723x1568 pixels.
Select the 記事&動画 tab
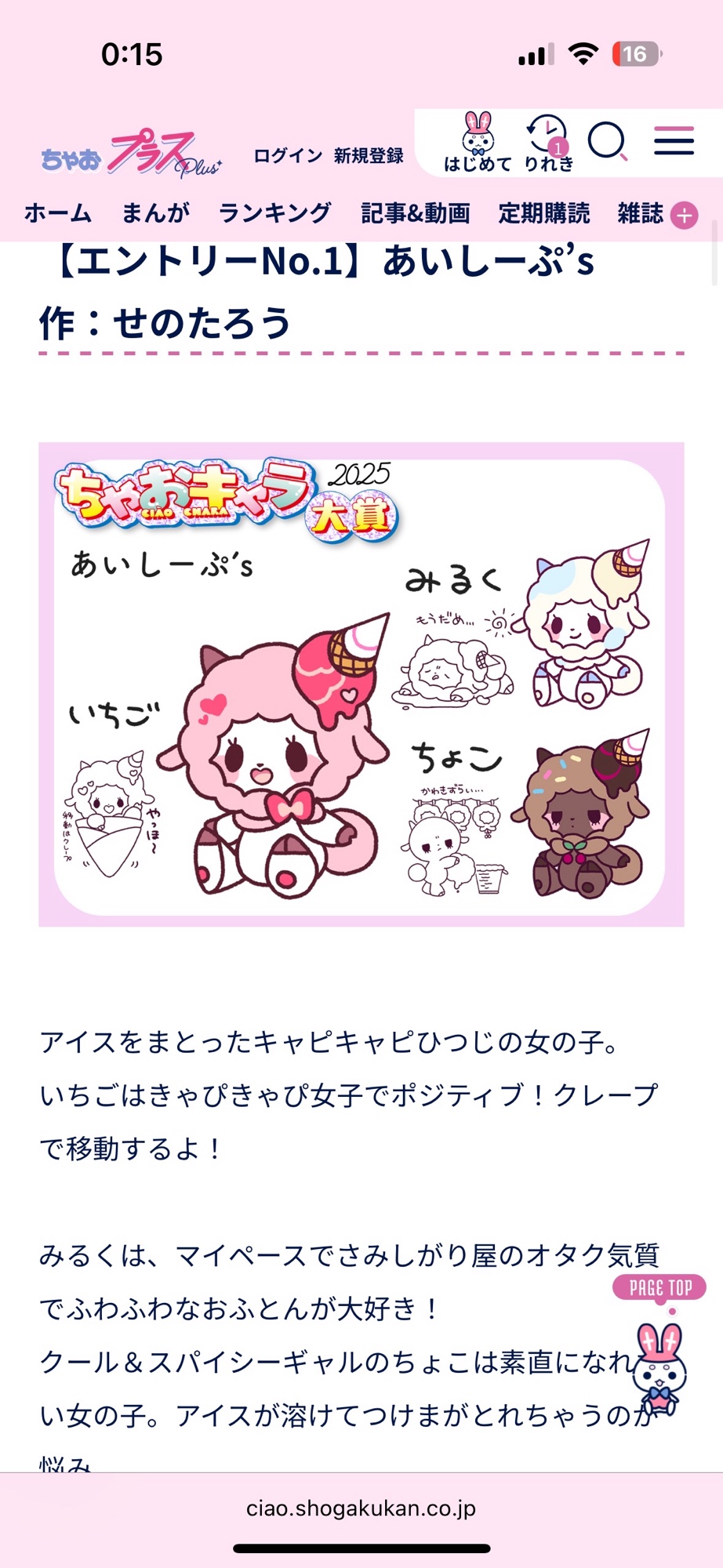click(x=415, y=213)
